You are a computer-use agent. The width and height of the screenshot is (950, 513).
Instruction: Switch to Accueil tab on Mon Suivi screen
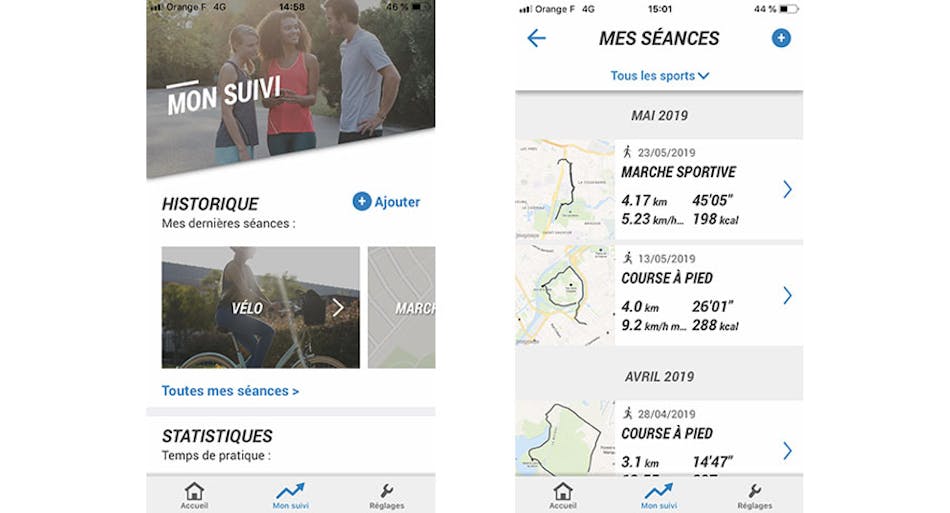pyautogui.click(x=194, y=495)
